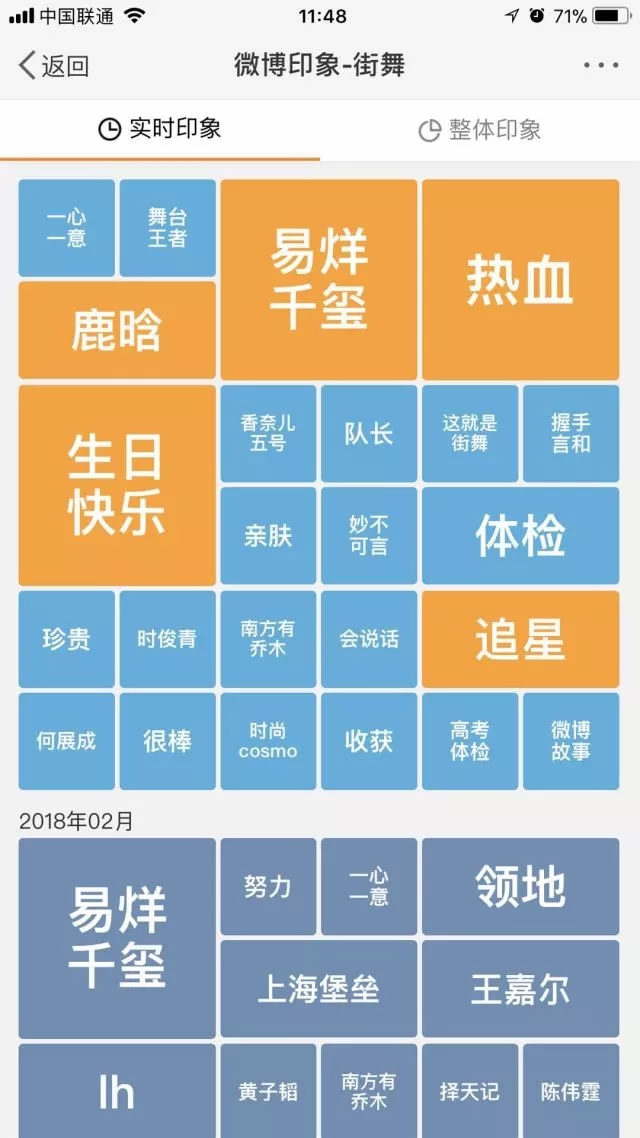
Task: Select the 上海堡垒 tile
Action: pos(318,989)
